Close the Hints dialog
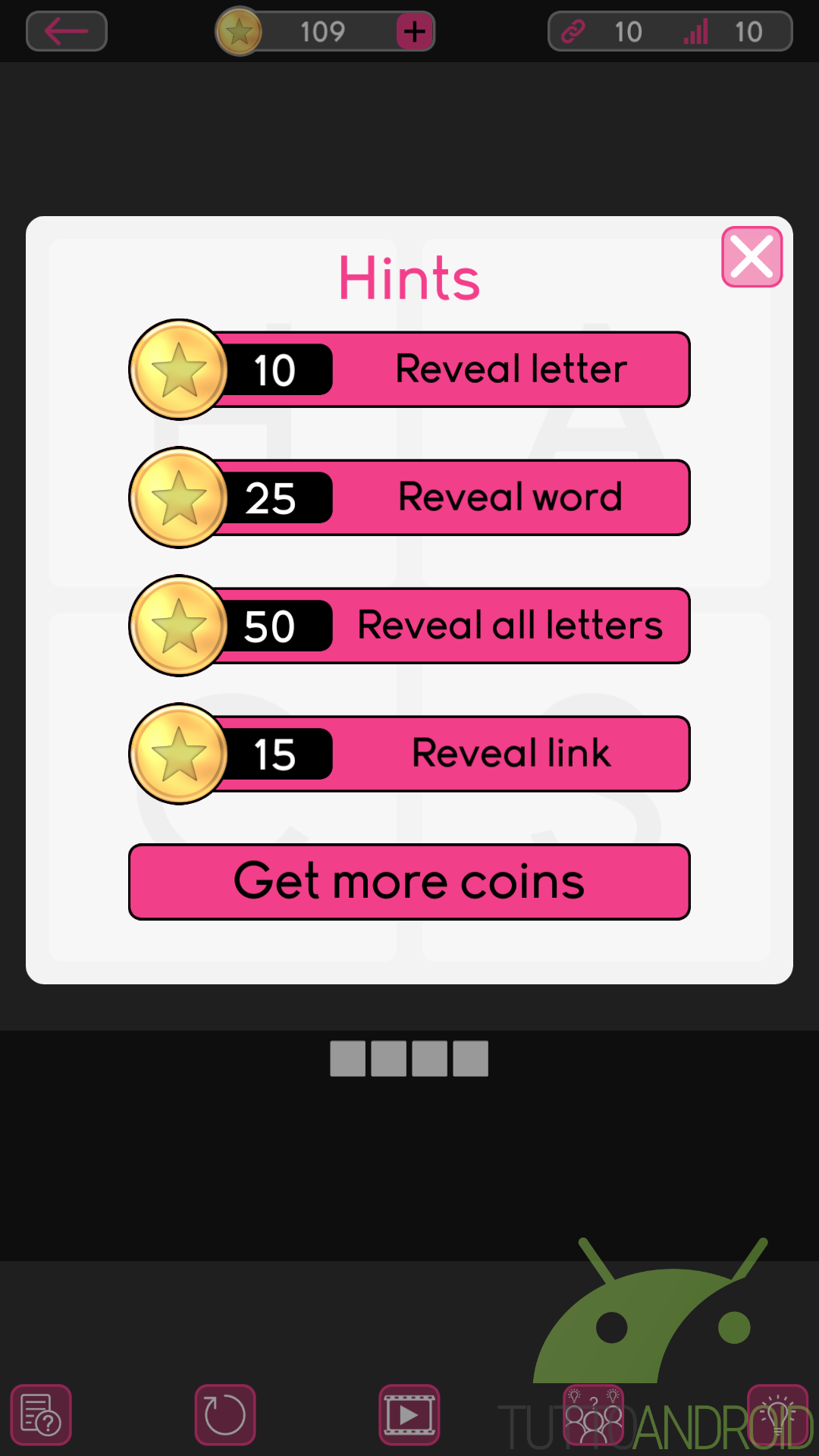 [x=752, y=257]
